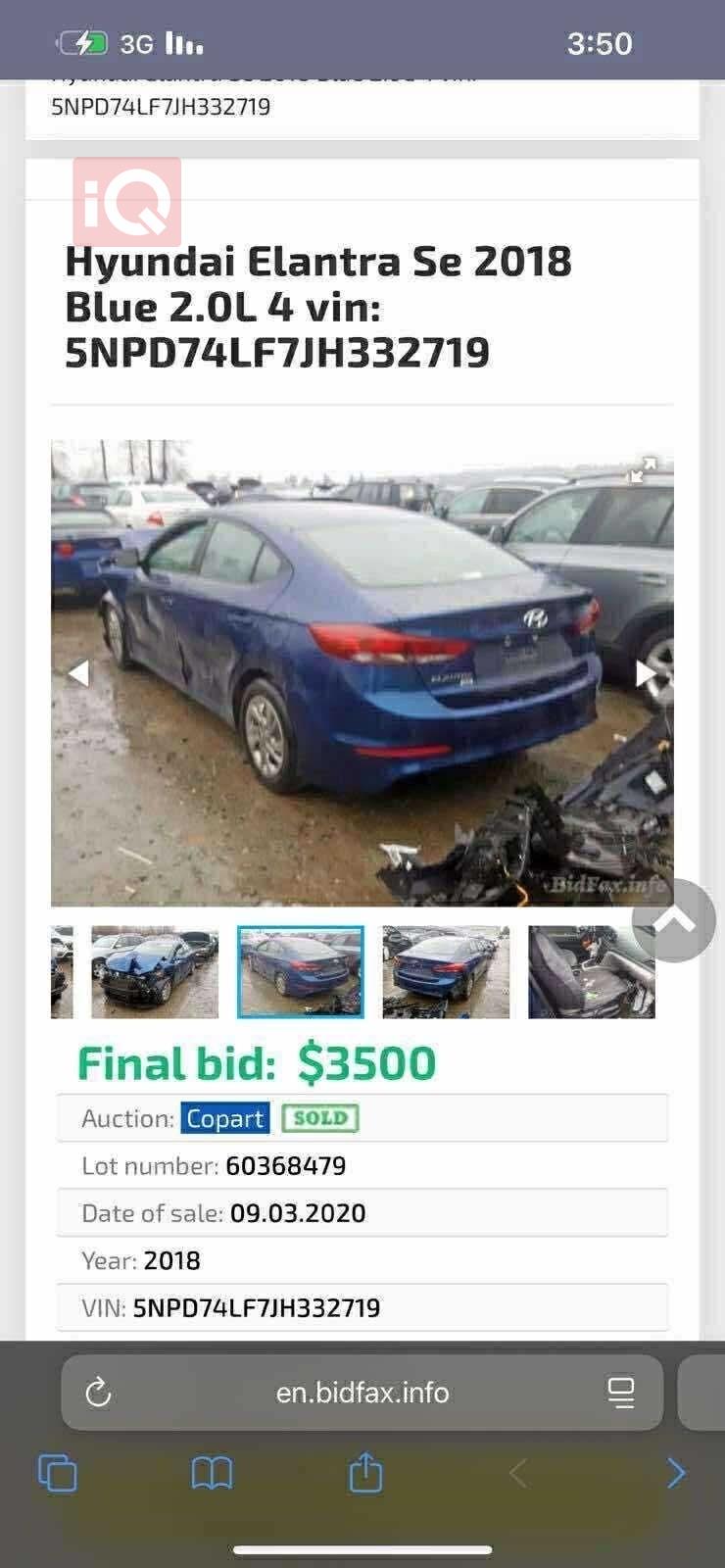The image size is (725, 1568).
Task: Select the front-damage car thumbnail
Action: [155, 972]
